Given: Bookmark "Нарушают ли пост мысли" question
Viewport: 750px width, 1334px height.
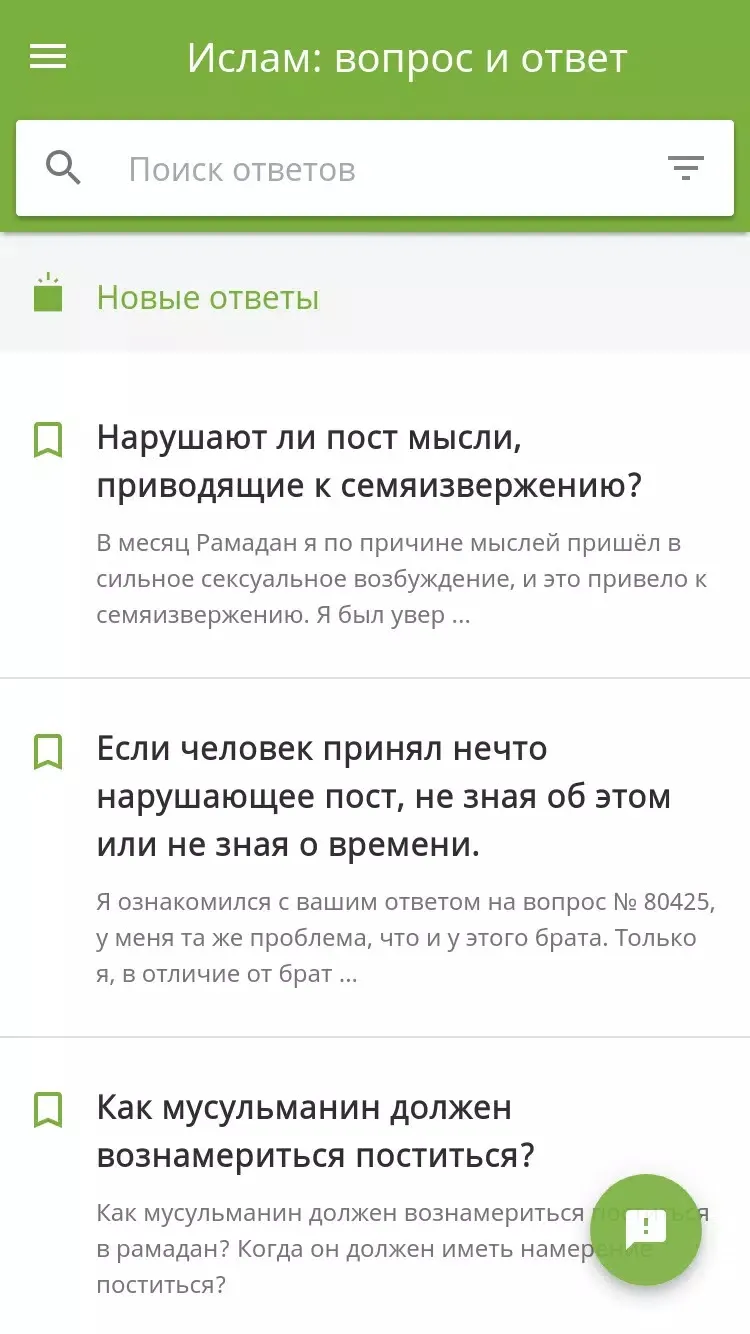Looking at the screenshot, I should [x=48, y=439].
